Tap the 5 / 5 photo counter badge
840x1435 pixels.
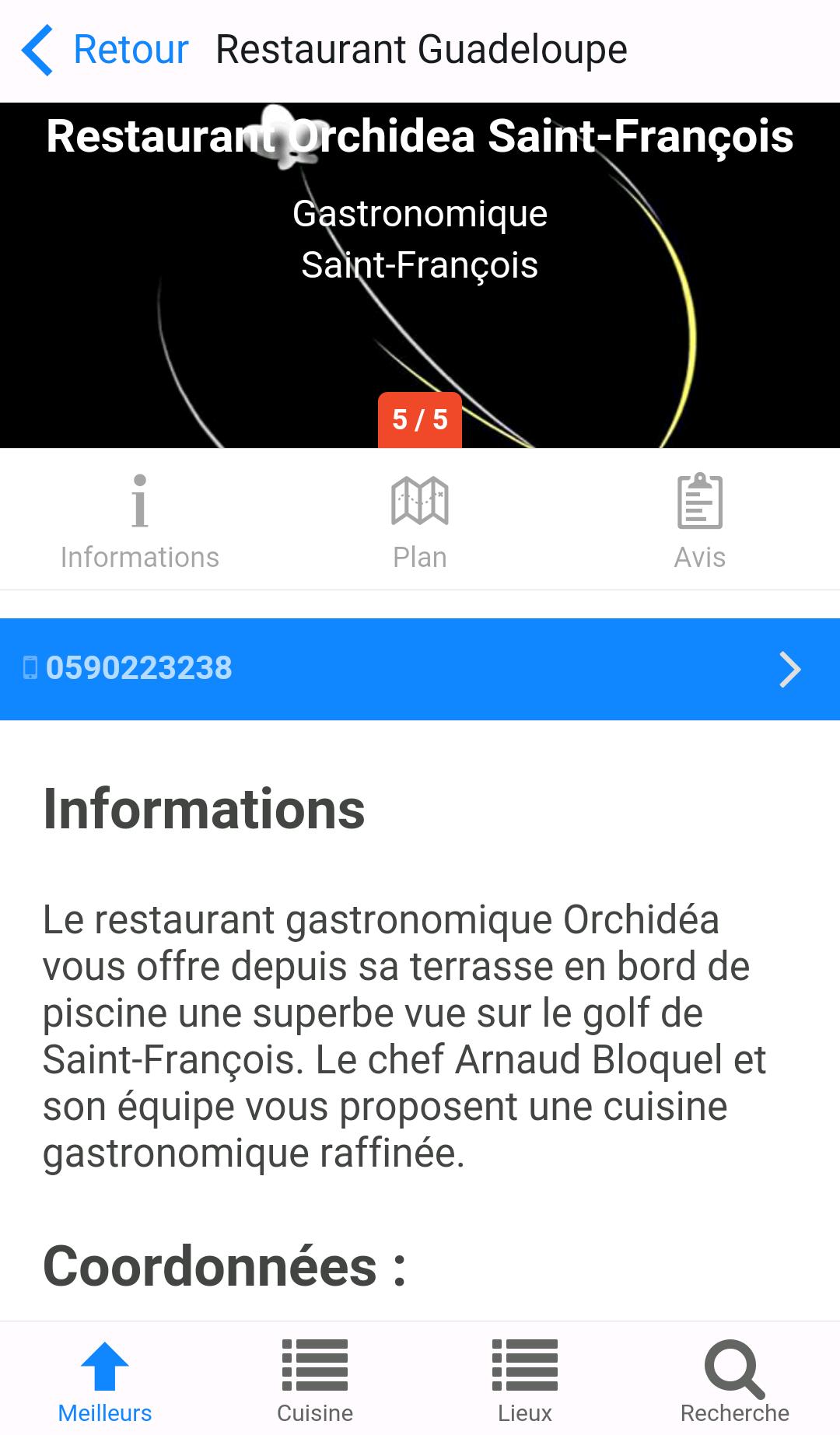coord(420,419)
